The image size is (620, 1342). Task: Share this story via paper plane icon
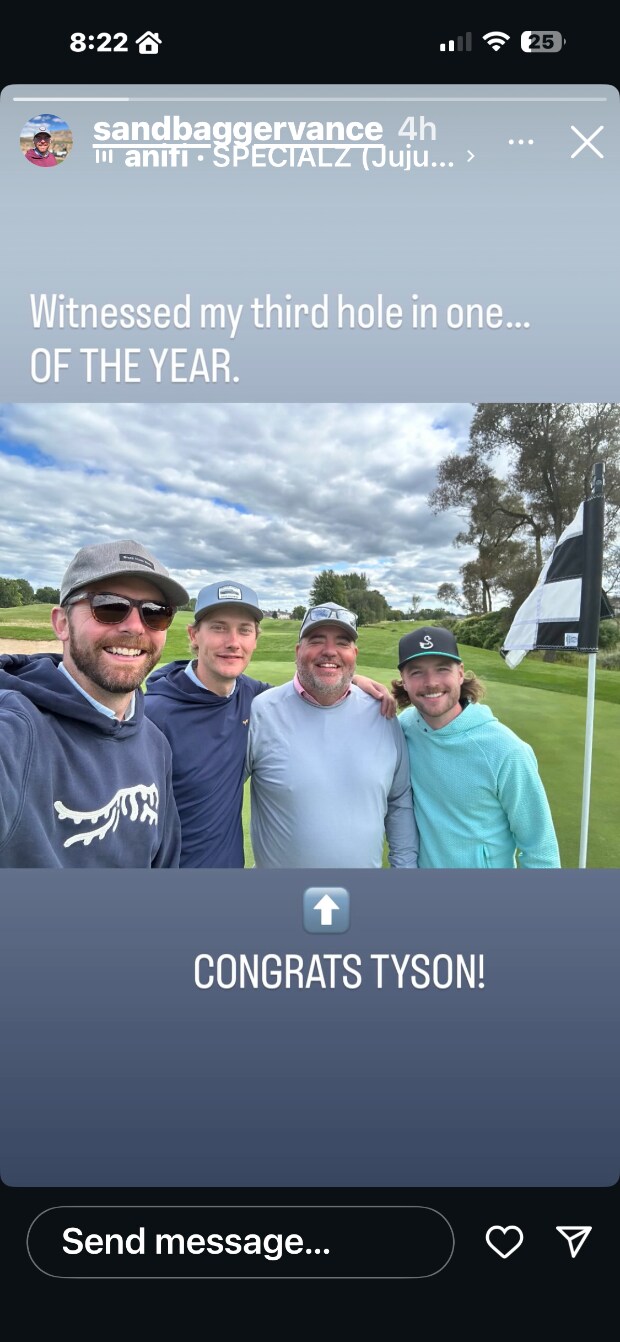click(574, 1241)
